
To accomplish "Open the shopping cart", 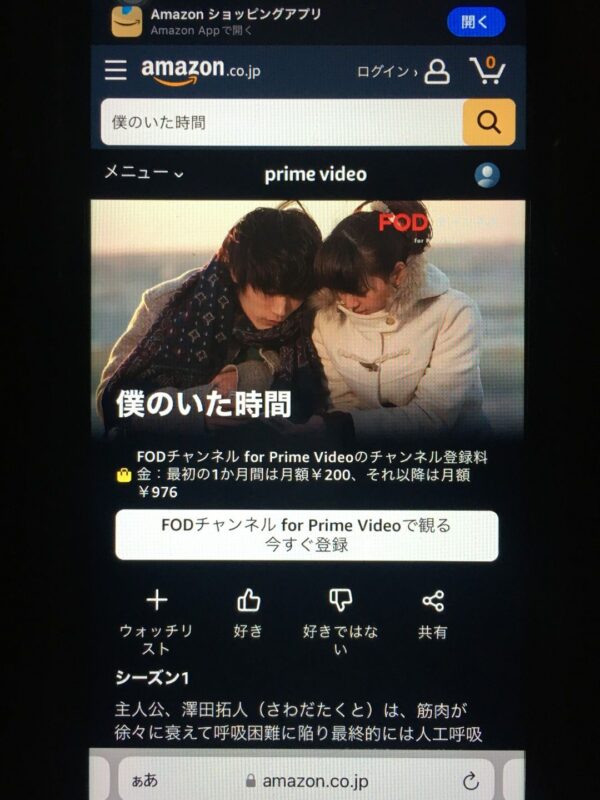I will [487, 70].
